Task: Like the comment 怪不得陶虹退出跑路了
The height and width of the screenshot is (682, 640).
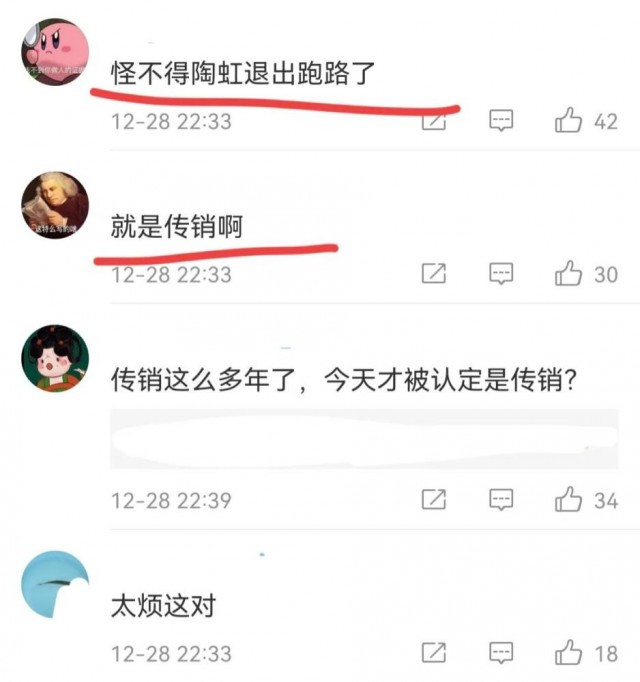Action: [x=569, y=121]
